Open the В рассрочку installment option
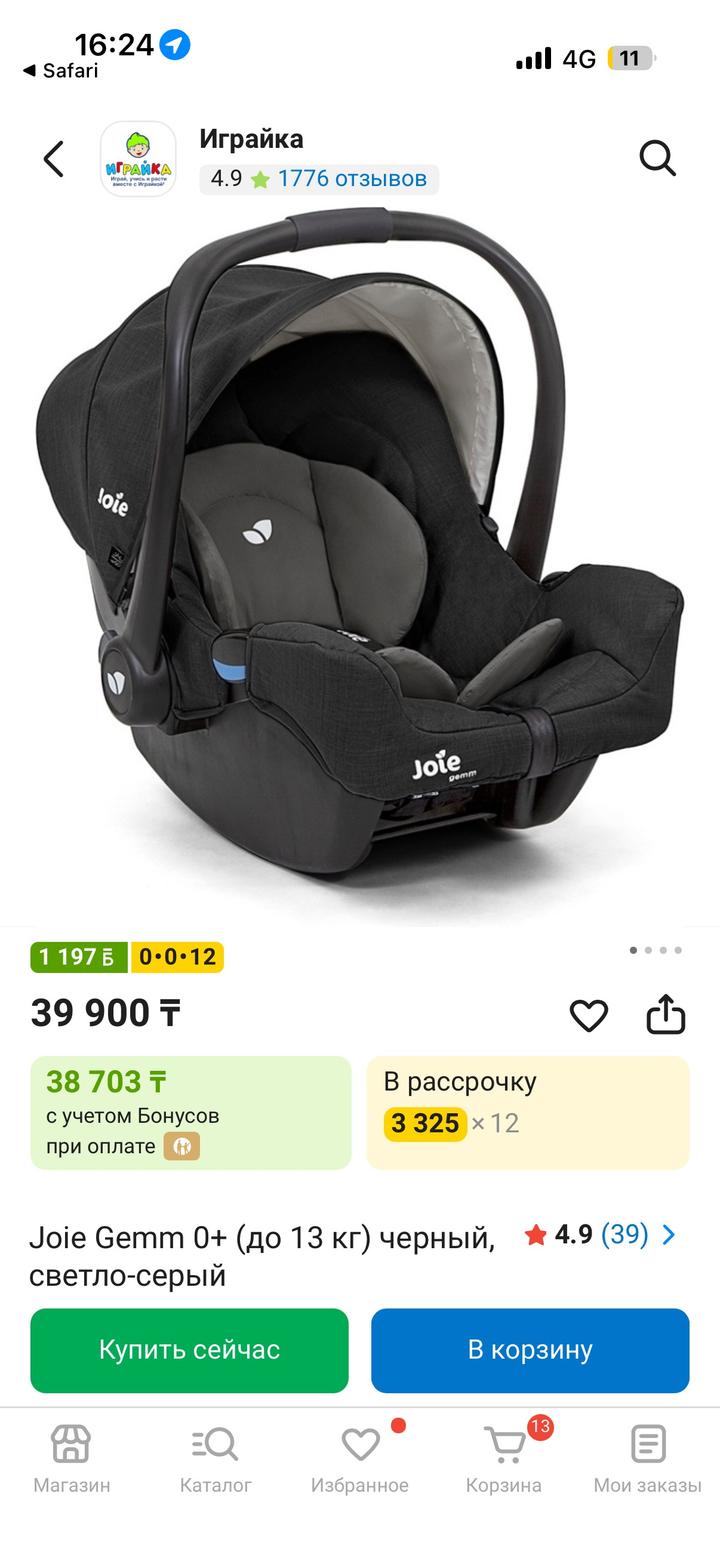Image resolution: width=720 pixels, height=1565 pixels. (x=527, y=1113)
